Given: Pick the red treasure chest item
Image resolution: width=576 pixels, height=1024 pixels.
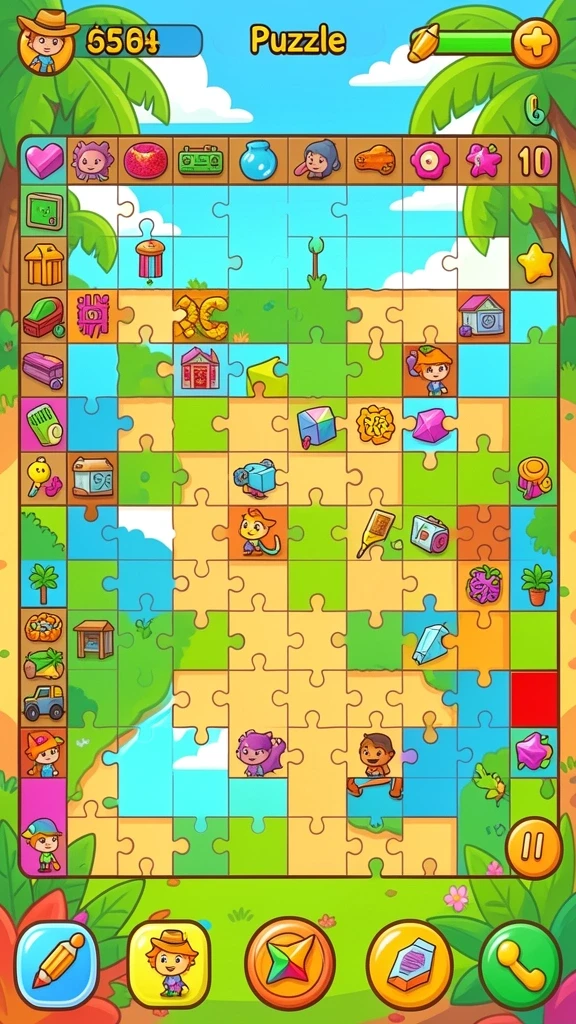Looking at the screenshot, I should coord(44,317).
